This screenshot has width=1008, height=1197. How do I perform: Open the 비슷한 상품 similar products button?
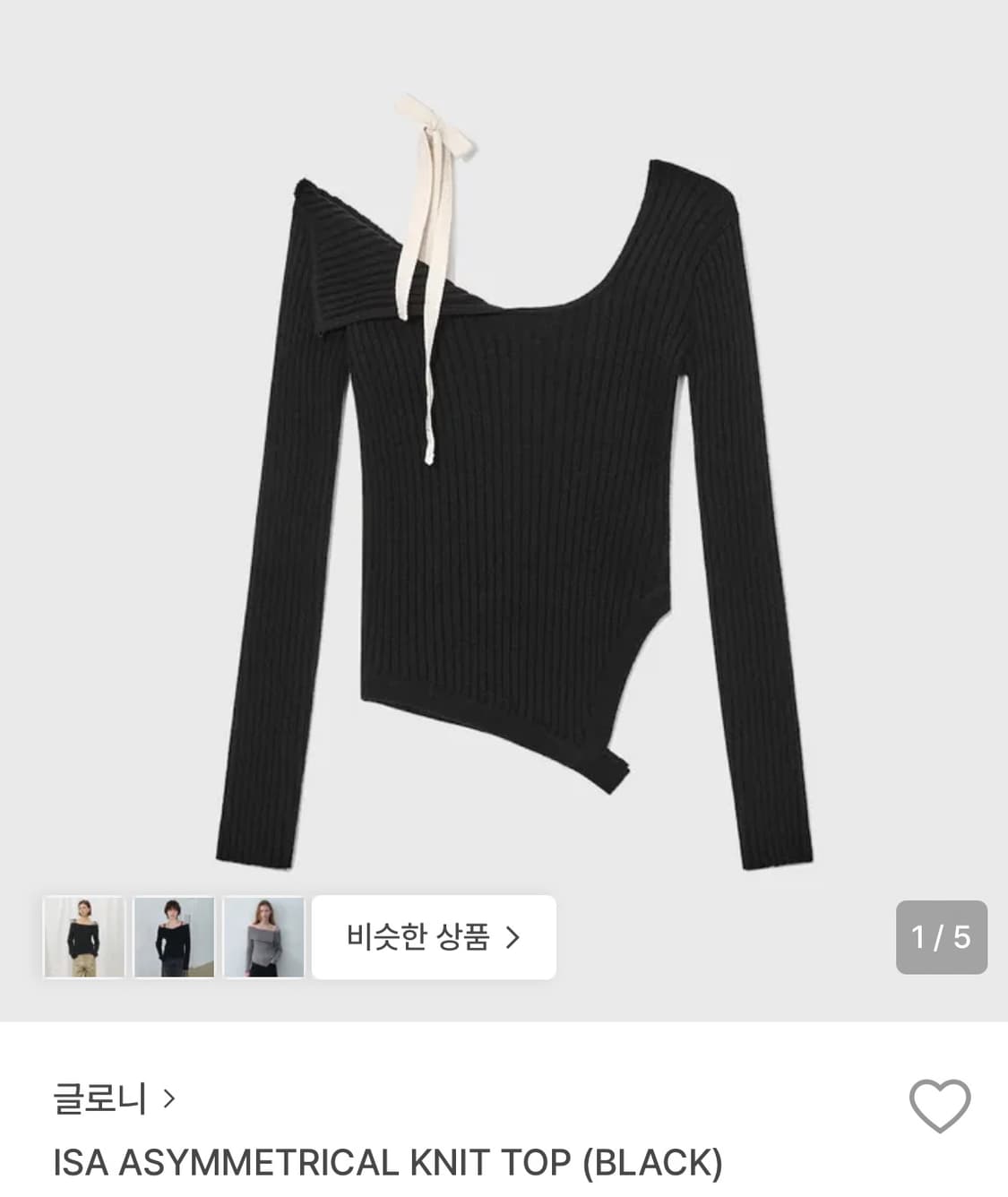433,936
